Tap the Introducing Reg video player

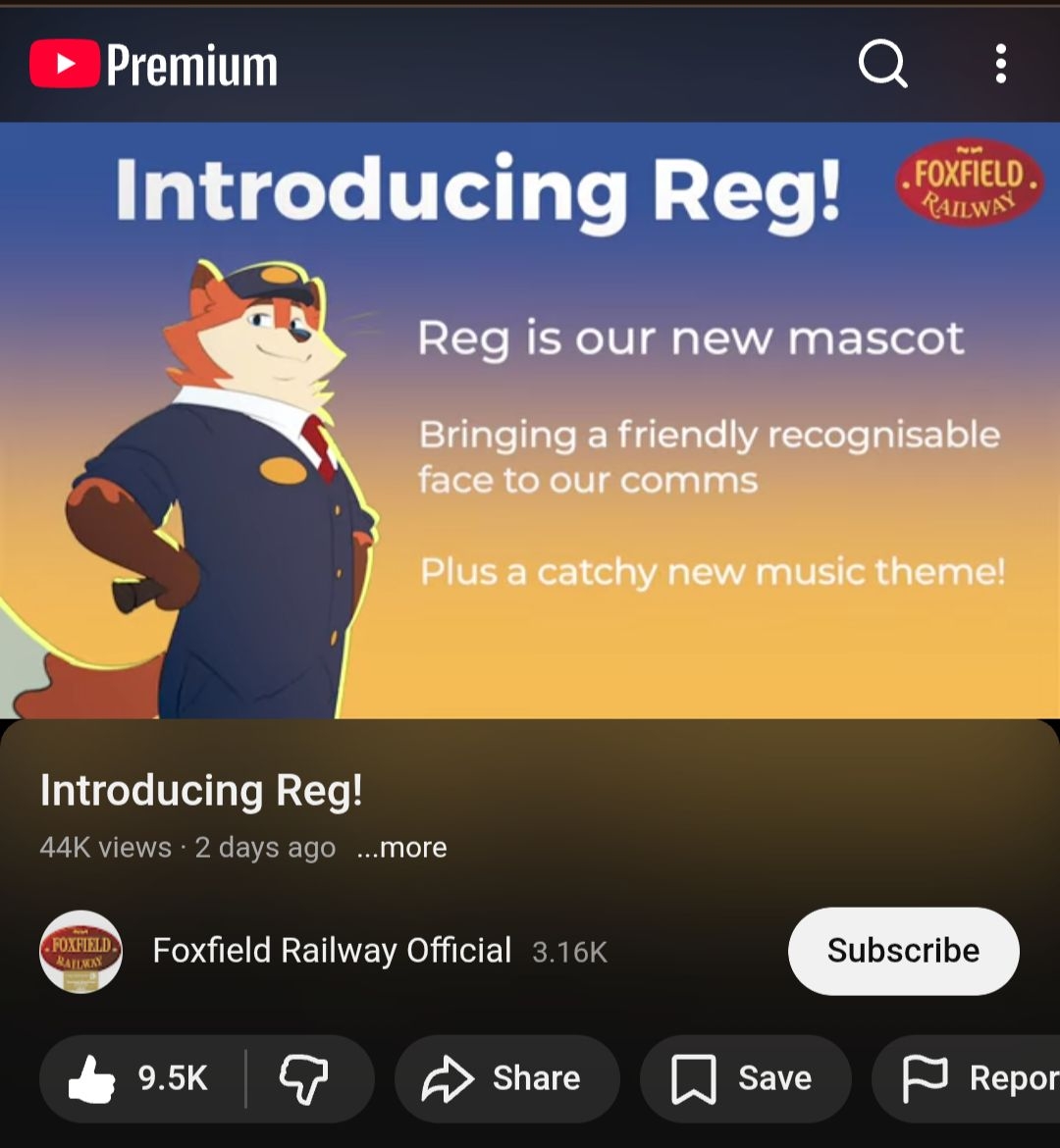[530, 420]
